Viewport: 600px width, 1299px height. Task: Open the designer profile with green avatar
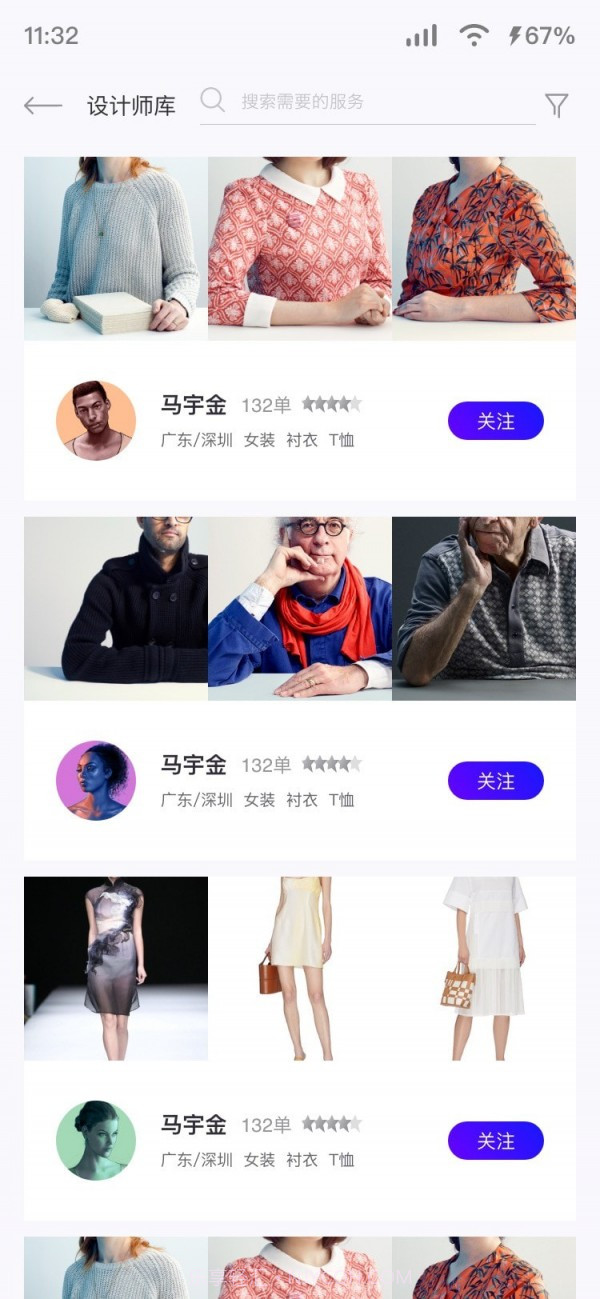[x=96, y=1141]
